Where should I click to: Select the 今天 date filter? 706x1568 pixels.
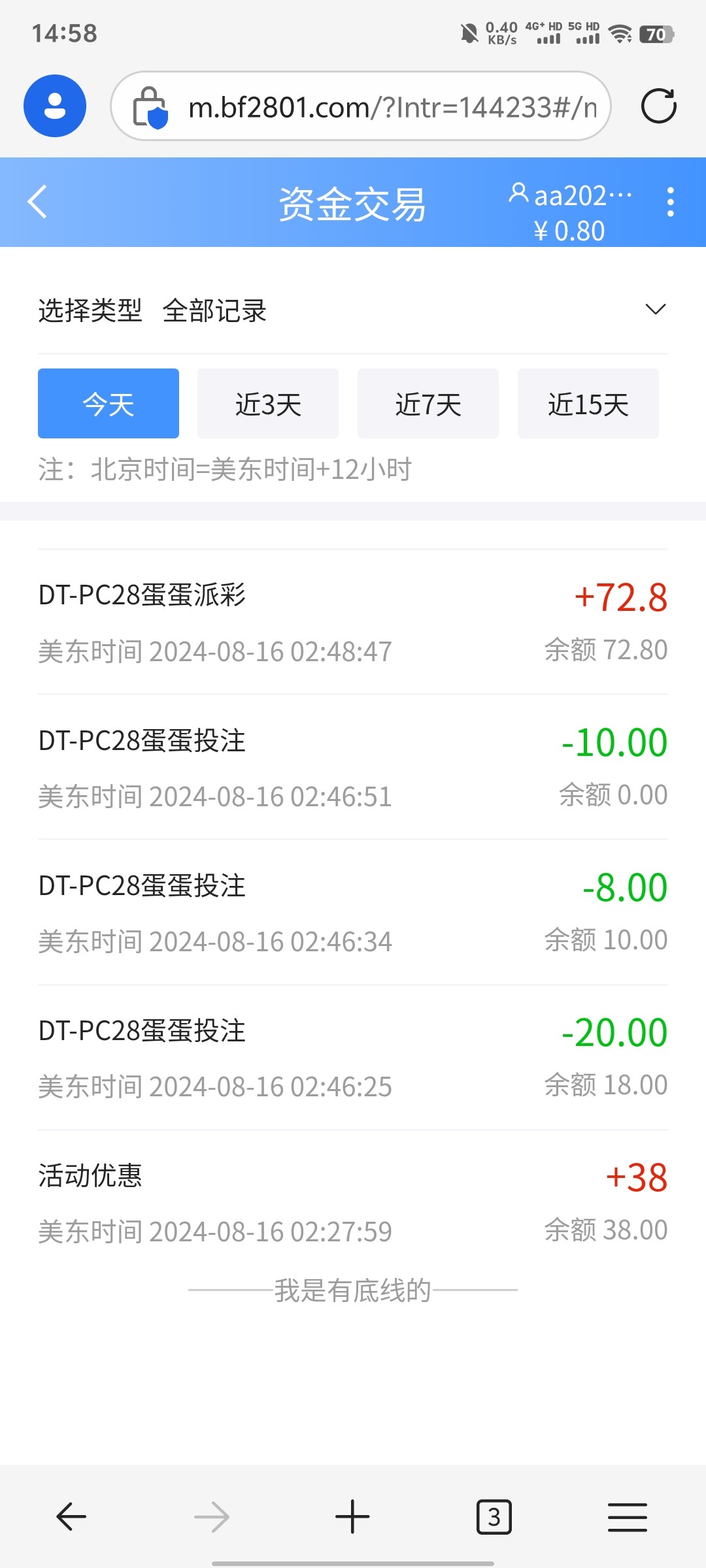109,404
